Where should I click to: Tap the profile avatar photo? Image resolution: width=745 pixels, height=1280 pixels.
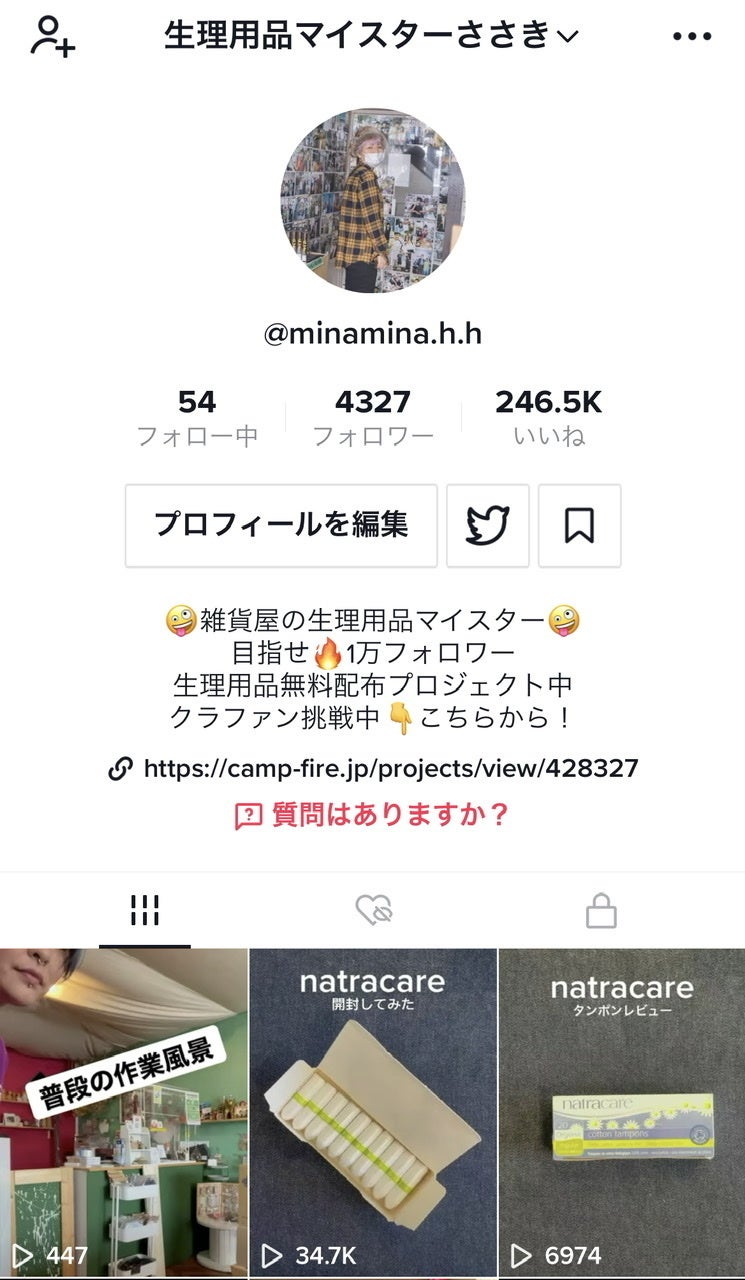(x=372, y=200)
